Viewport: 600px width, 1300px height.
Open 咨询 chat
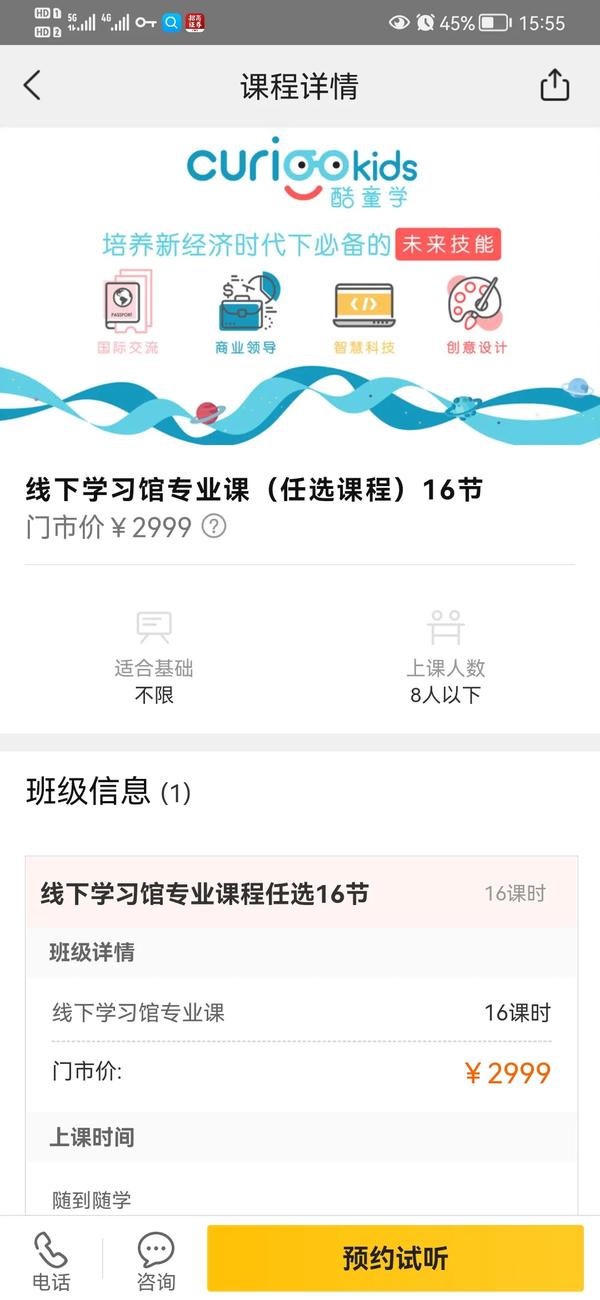(155, 1260)
